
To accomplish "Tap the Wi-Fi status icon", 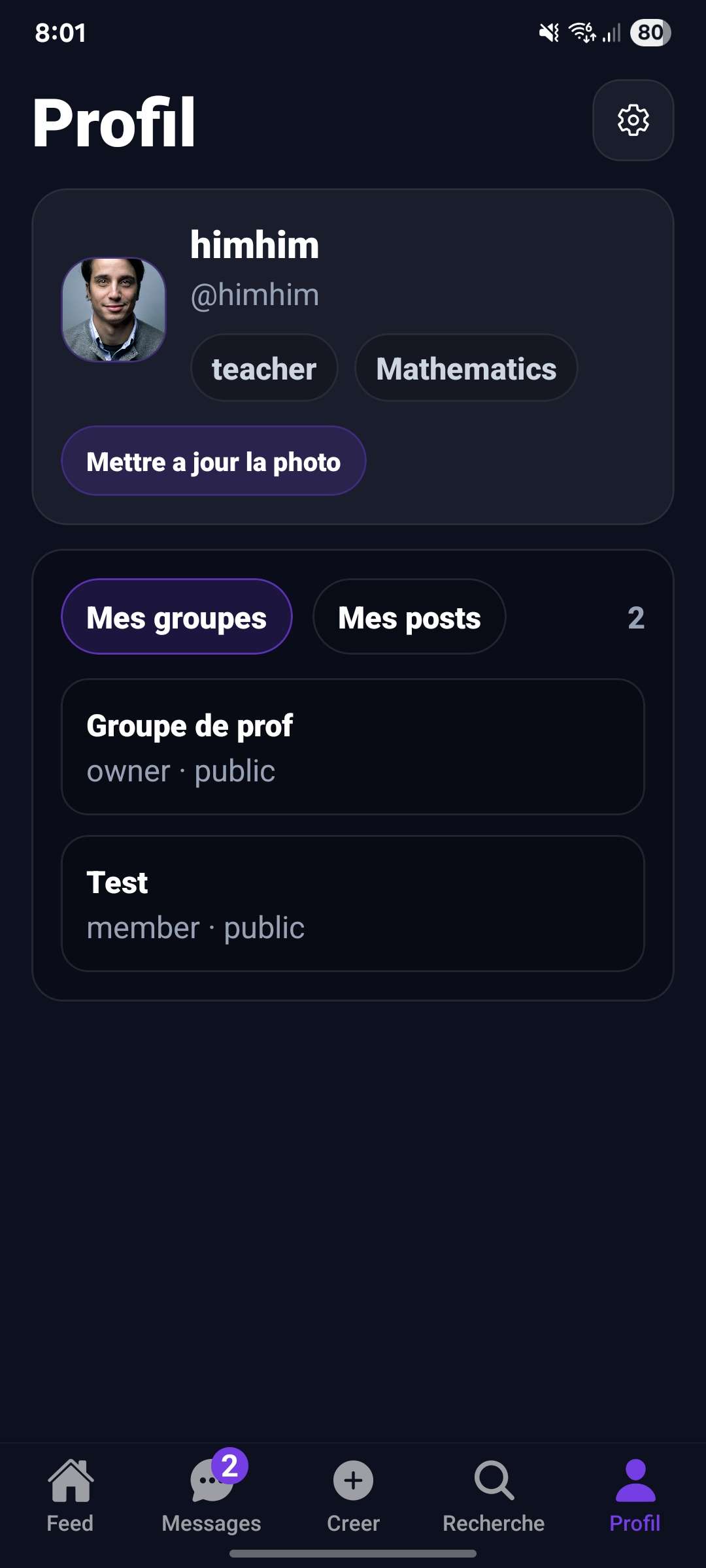I will 580,31.
